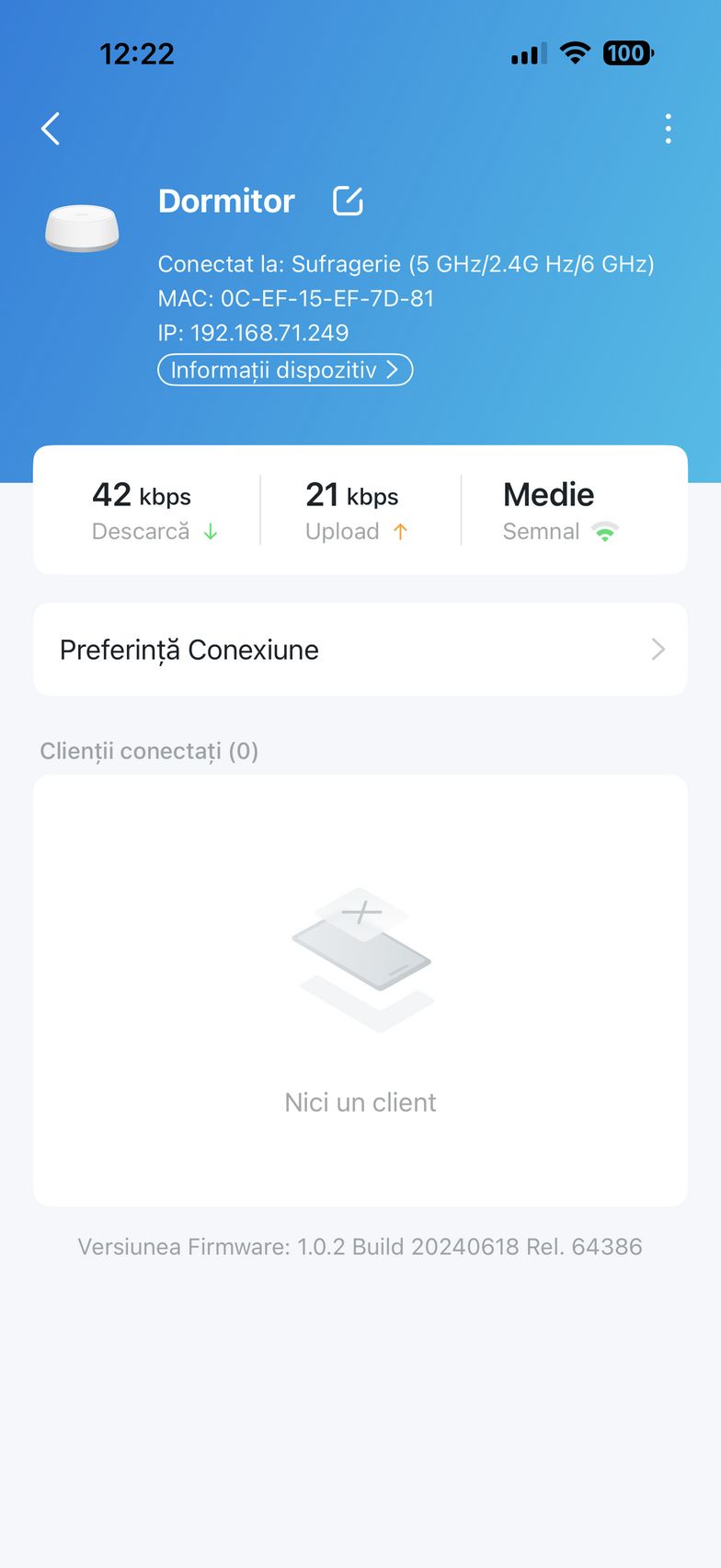The image size is (721, 1568).
Task: Open the three-dot overflow menu
Action: click(668, 129)
